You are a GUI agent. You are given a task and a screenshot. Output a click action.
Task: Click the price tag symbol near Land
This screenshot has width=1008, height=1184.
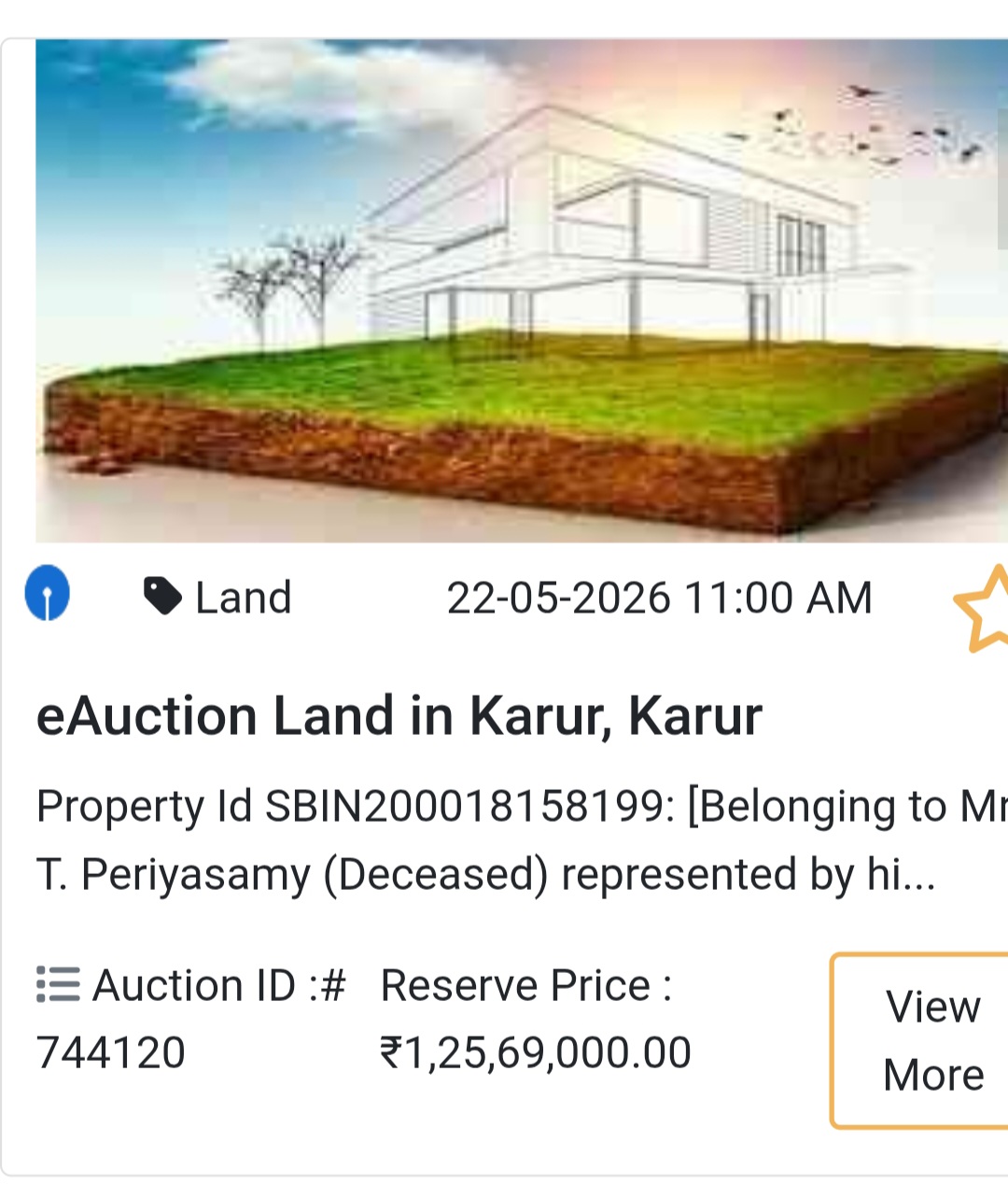(x=163, y=594)
